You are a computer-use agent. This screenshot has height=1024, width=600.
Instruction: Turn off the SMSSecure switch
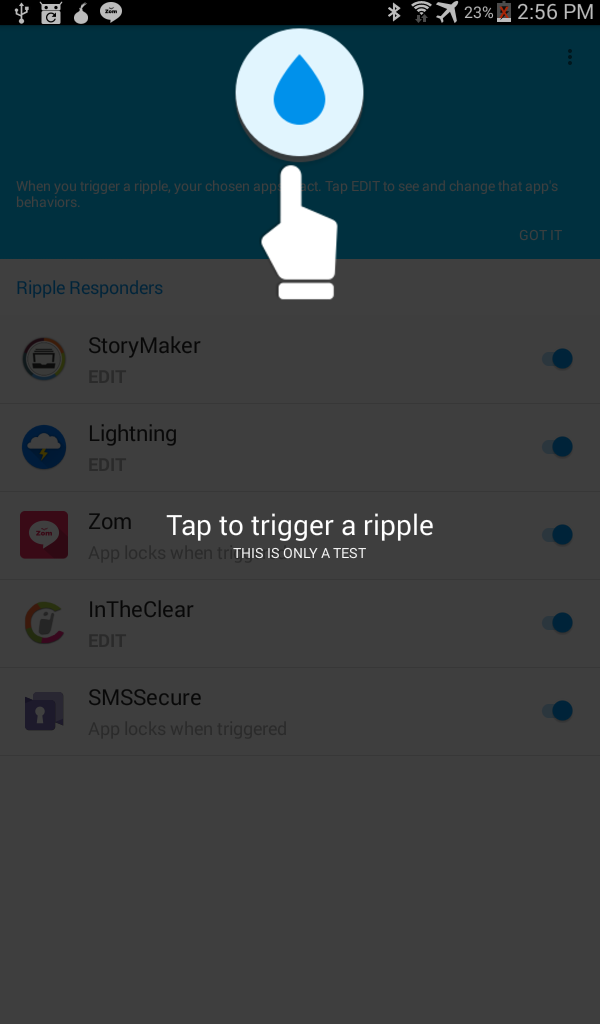tap(556, 711)
